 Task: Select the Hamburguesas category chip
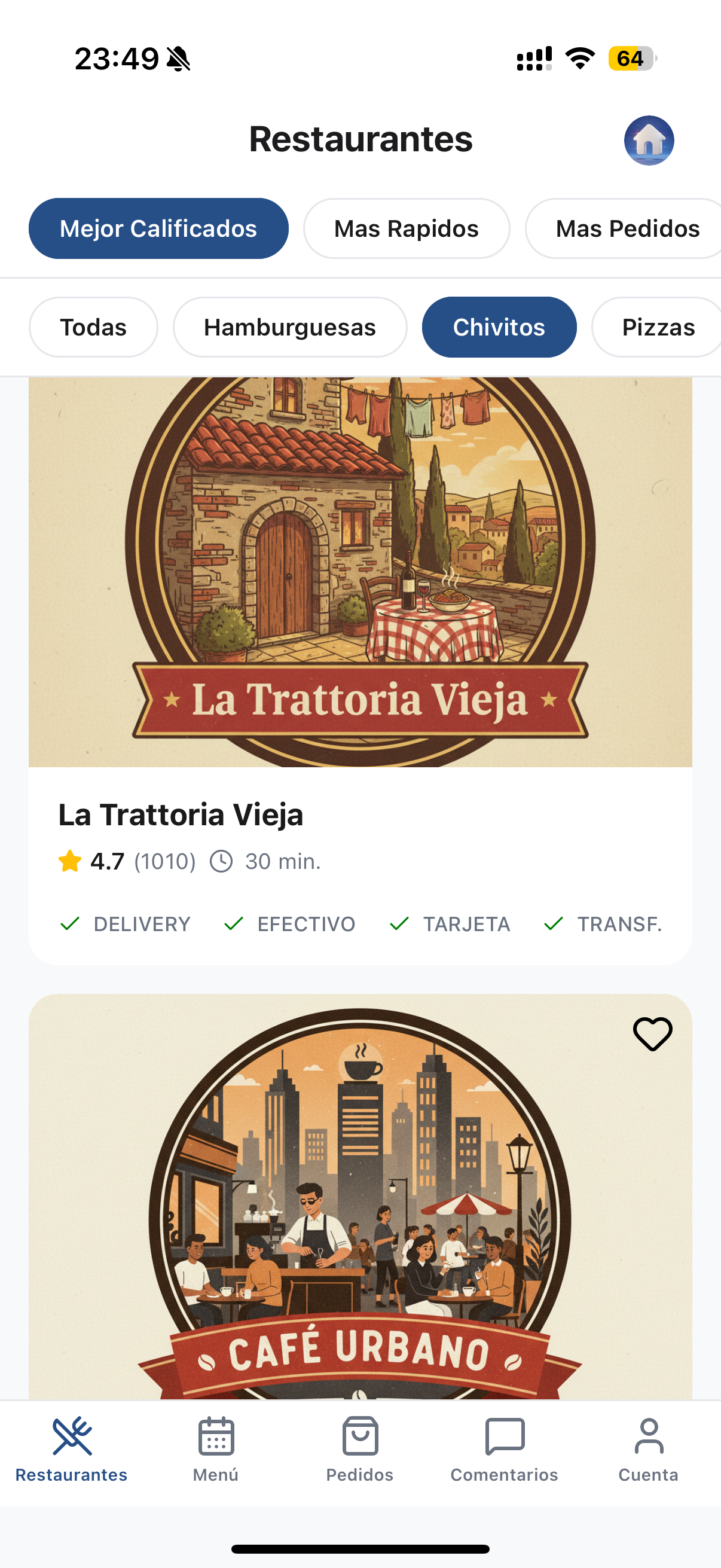tap(289, 327)
